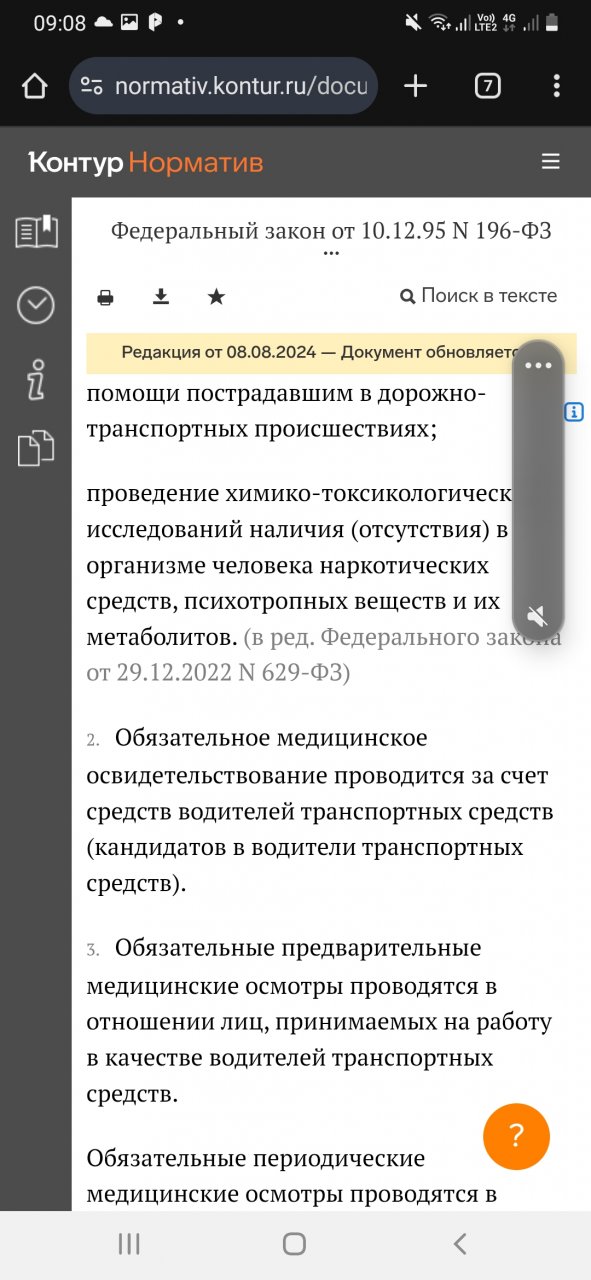Open a new browser tab
Viewport: 591px width, 1280px height.
[415, 86]
